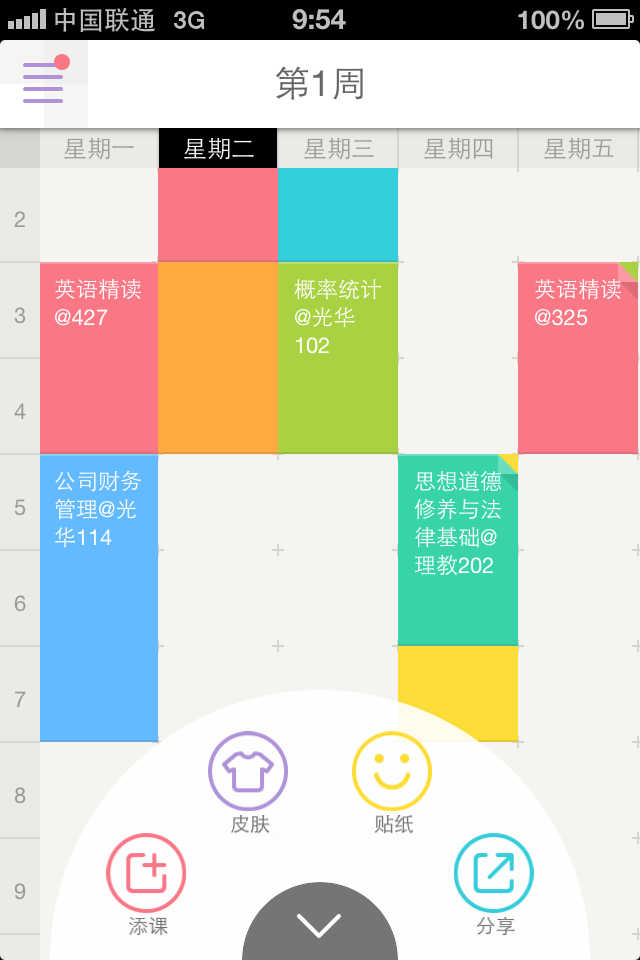The height and width of the screenshot is (960, 640).
Task: Select the 星期四 day column header
Action: click(458, 150)
